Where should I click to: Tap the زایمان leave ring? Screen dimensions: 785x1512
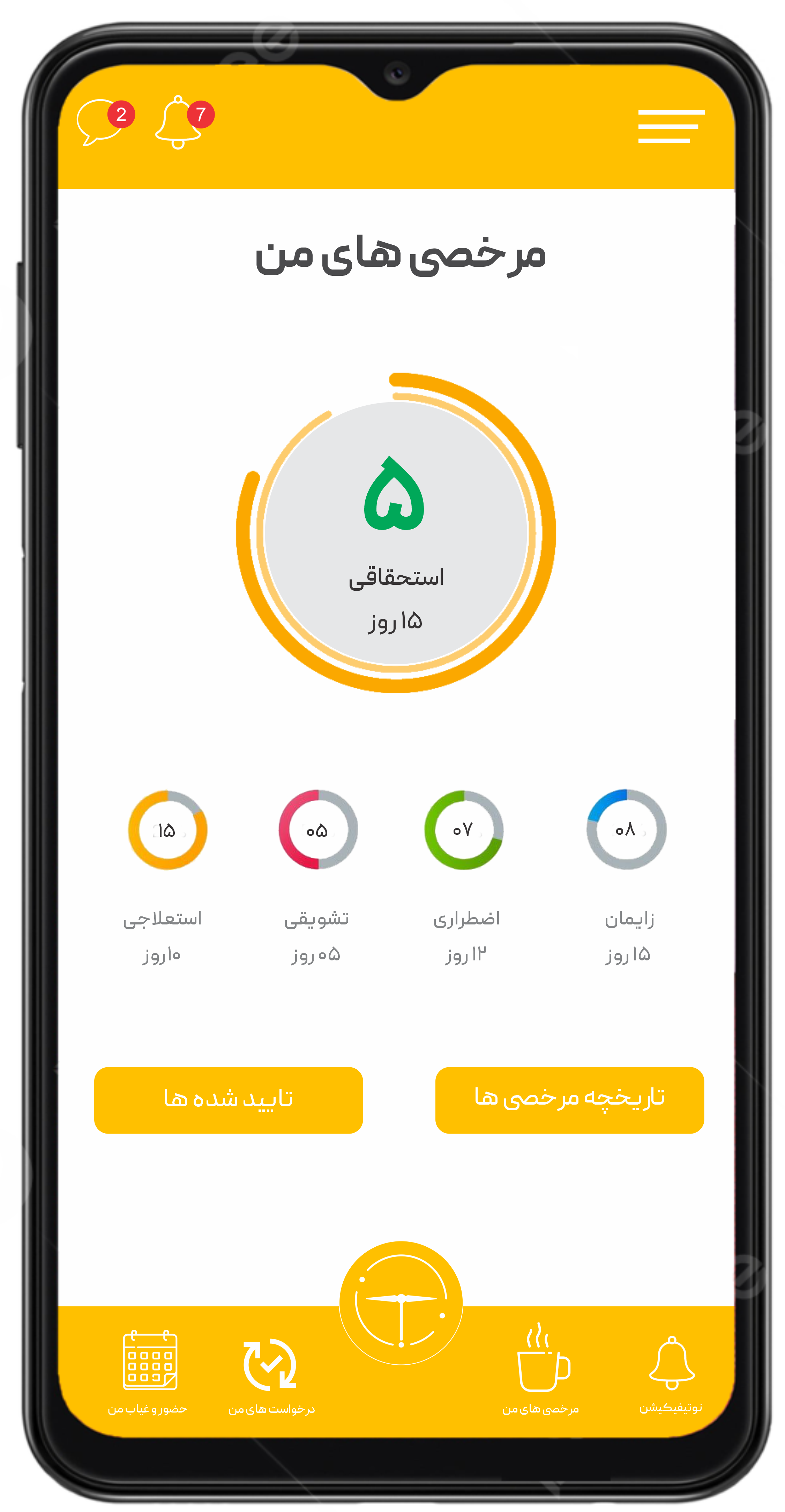point(626,830)
